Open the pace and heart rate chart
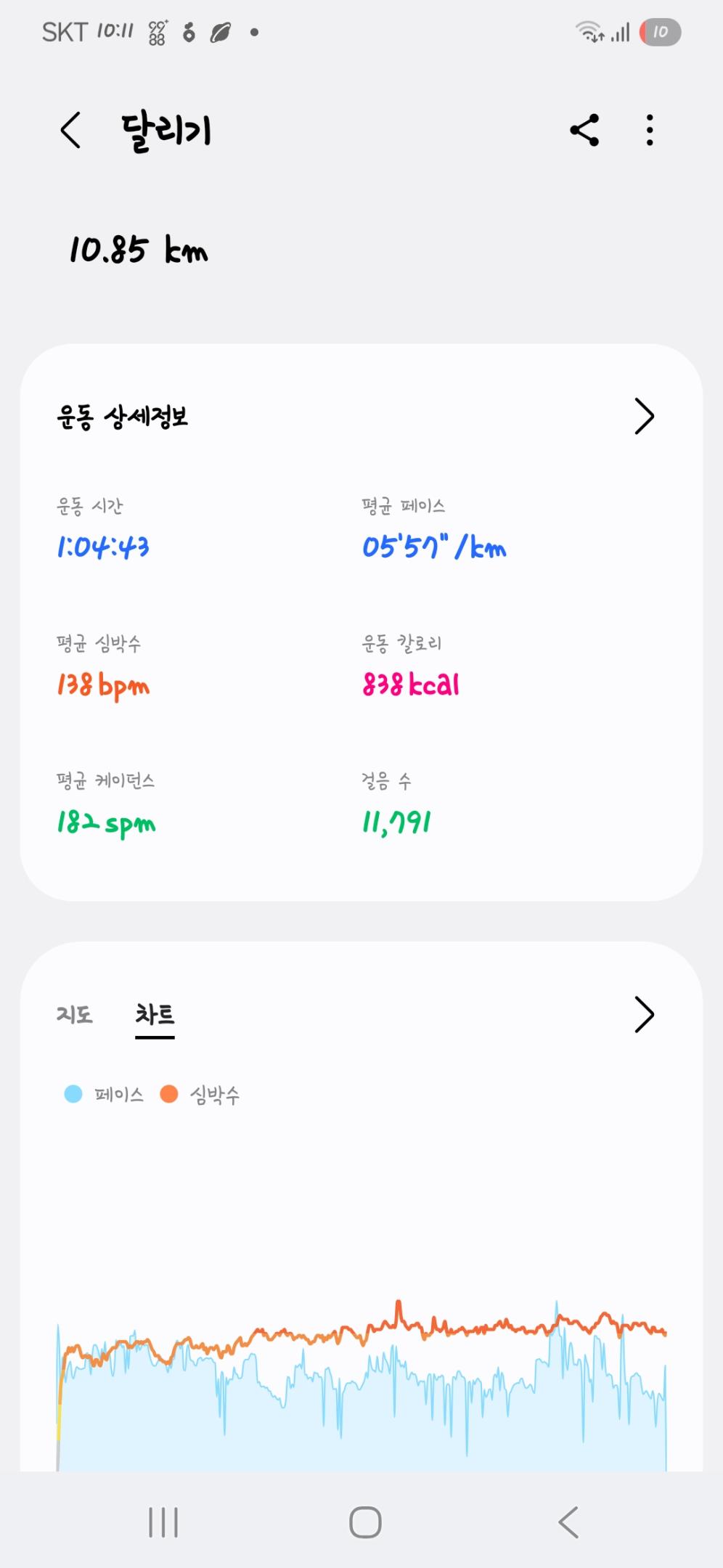The width and height of the screenshot is (723, 1568). point(361,1379)
